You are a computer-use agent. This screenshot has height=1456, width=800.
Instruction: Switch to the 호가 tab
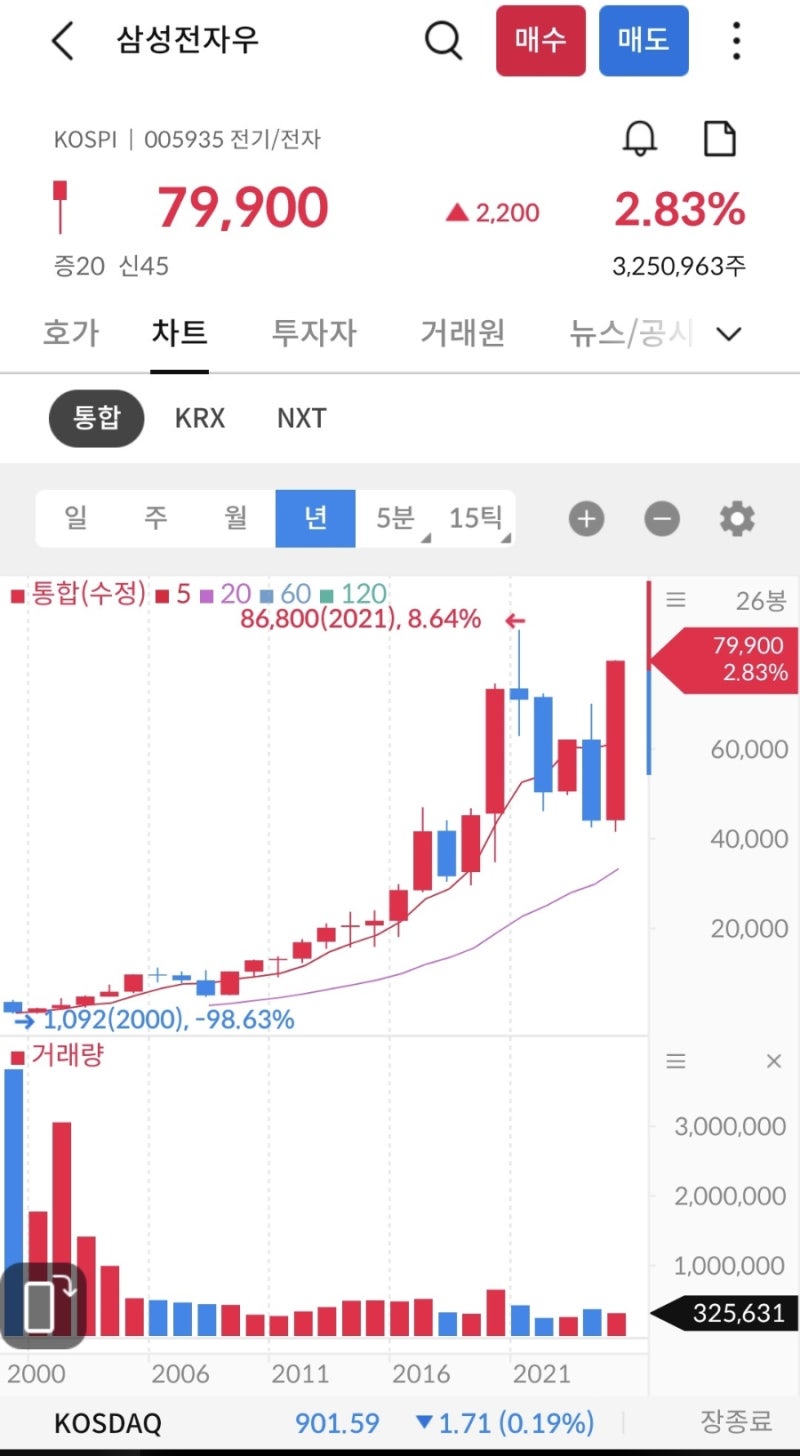coord(70,333)
